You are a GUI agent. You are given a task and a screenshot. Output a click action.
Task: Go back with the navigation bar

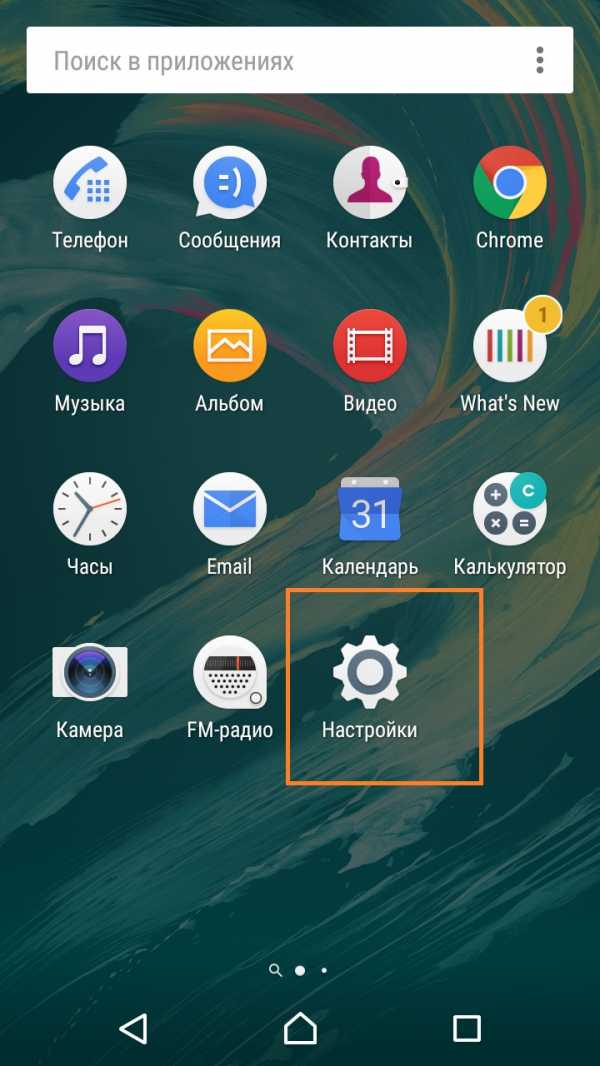click(x=133, y=1028)
